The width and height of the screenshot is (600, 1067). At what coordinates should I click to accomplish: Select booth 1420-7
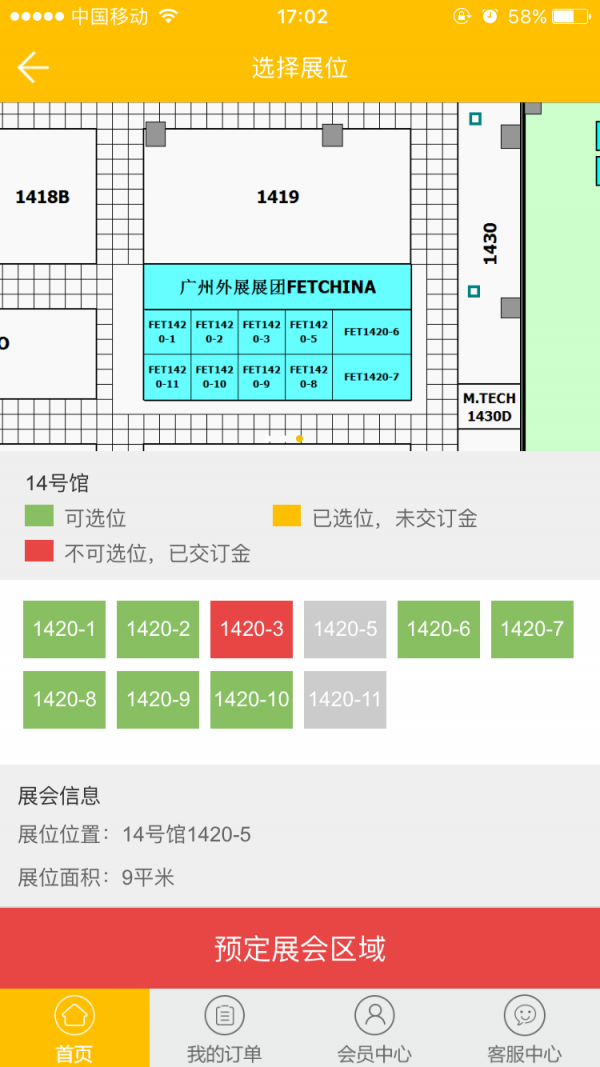point(532,629)
